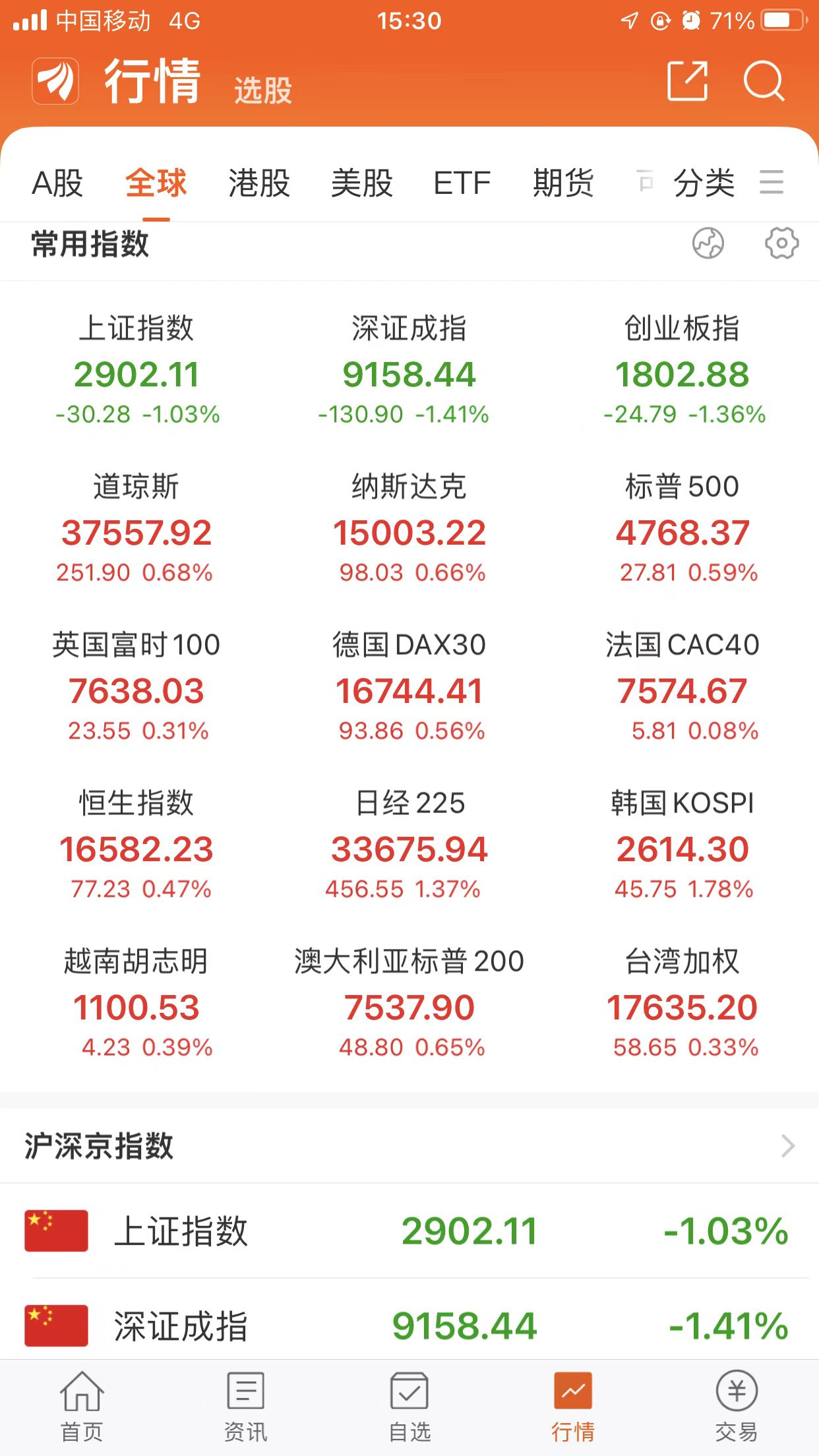Open 深证成指 row in 沪深京指数 list
819x1456 pixels.
pyautogui.click(x=409, y=1325)
